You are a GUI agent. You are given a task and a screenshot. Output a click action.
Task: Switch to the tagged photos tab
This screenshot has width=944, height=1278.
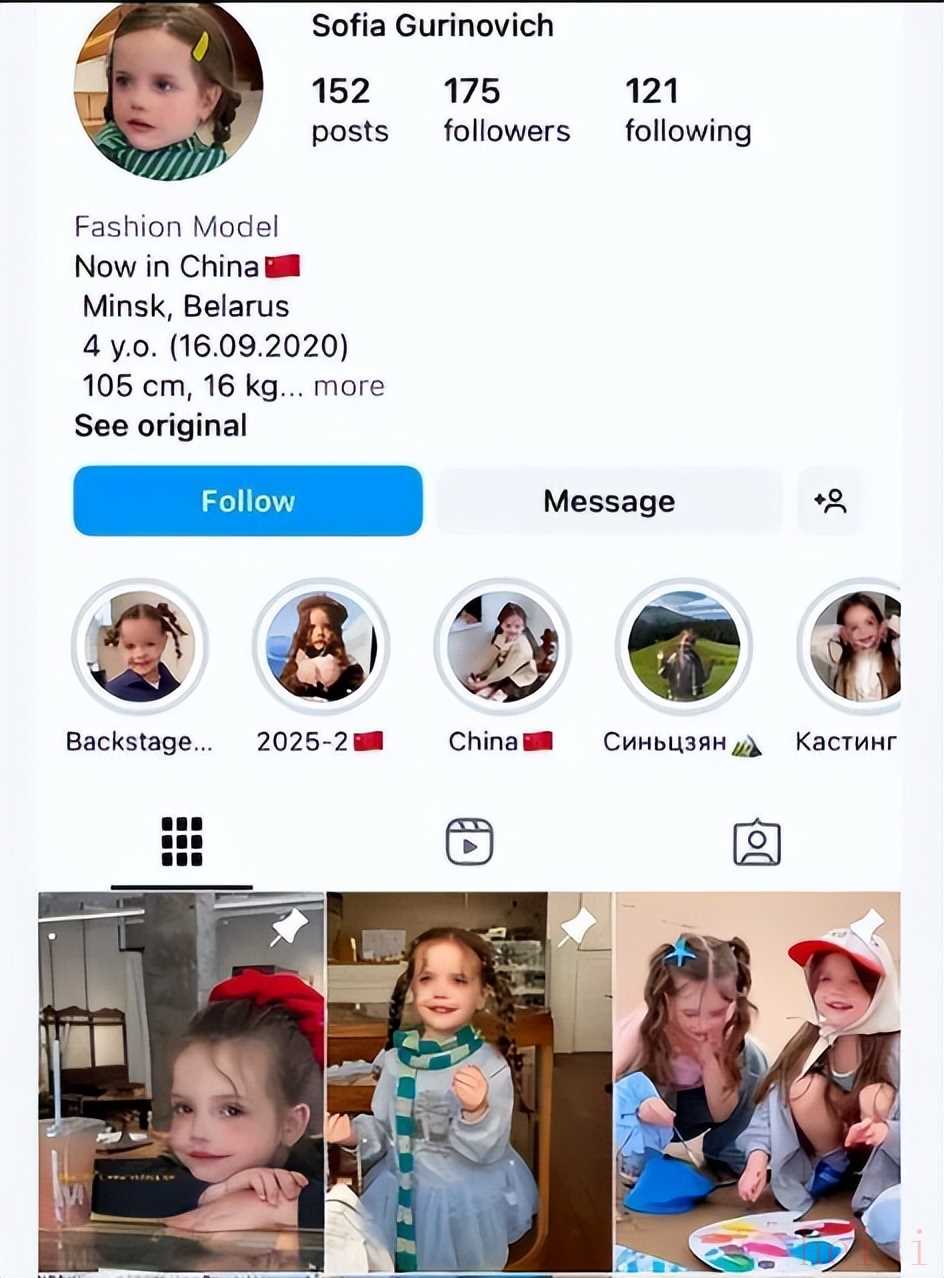pos(756,842)
